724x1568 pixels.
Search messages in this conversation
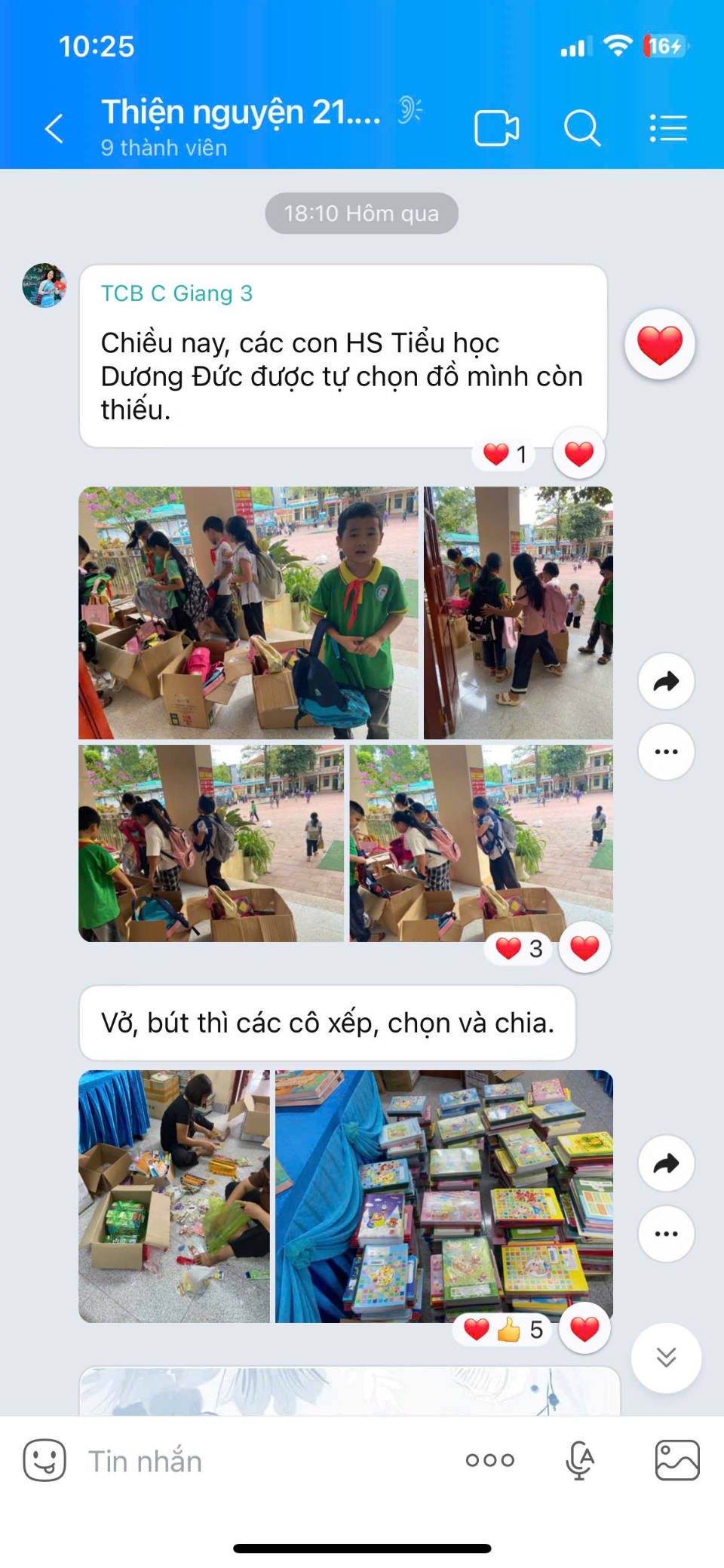click(x=582, y=128)
